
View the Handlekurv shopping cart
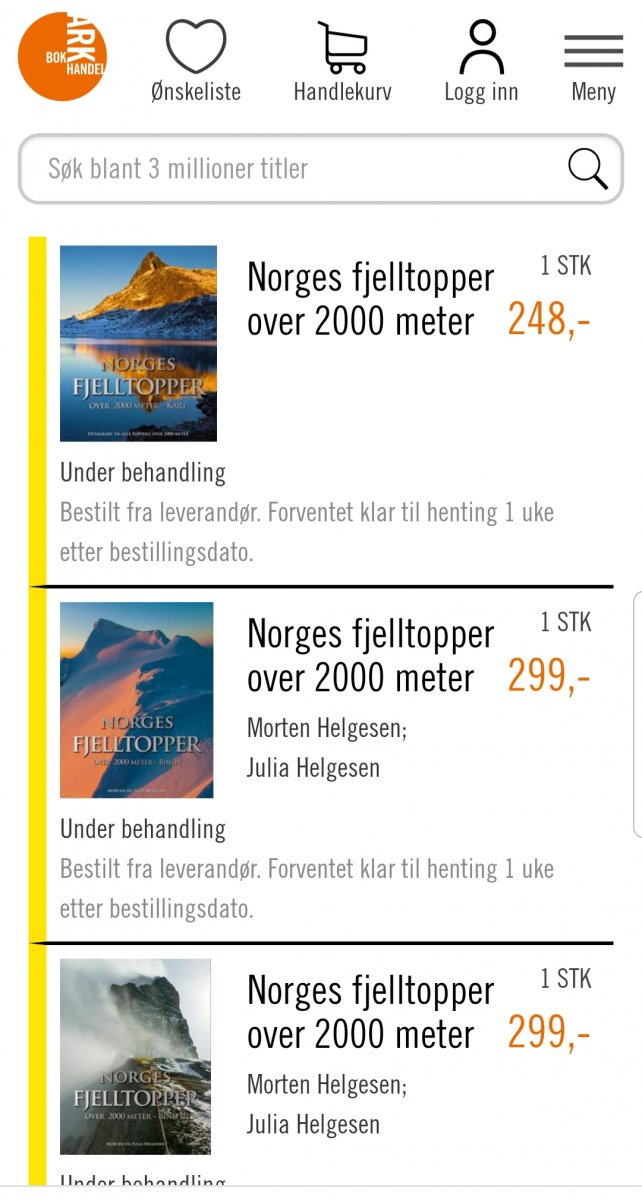342,62
